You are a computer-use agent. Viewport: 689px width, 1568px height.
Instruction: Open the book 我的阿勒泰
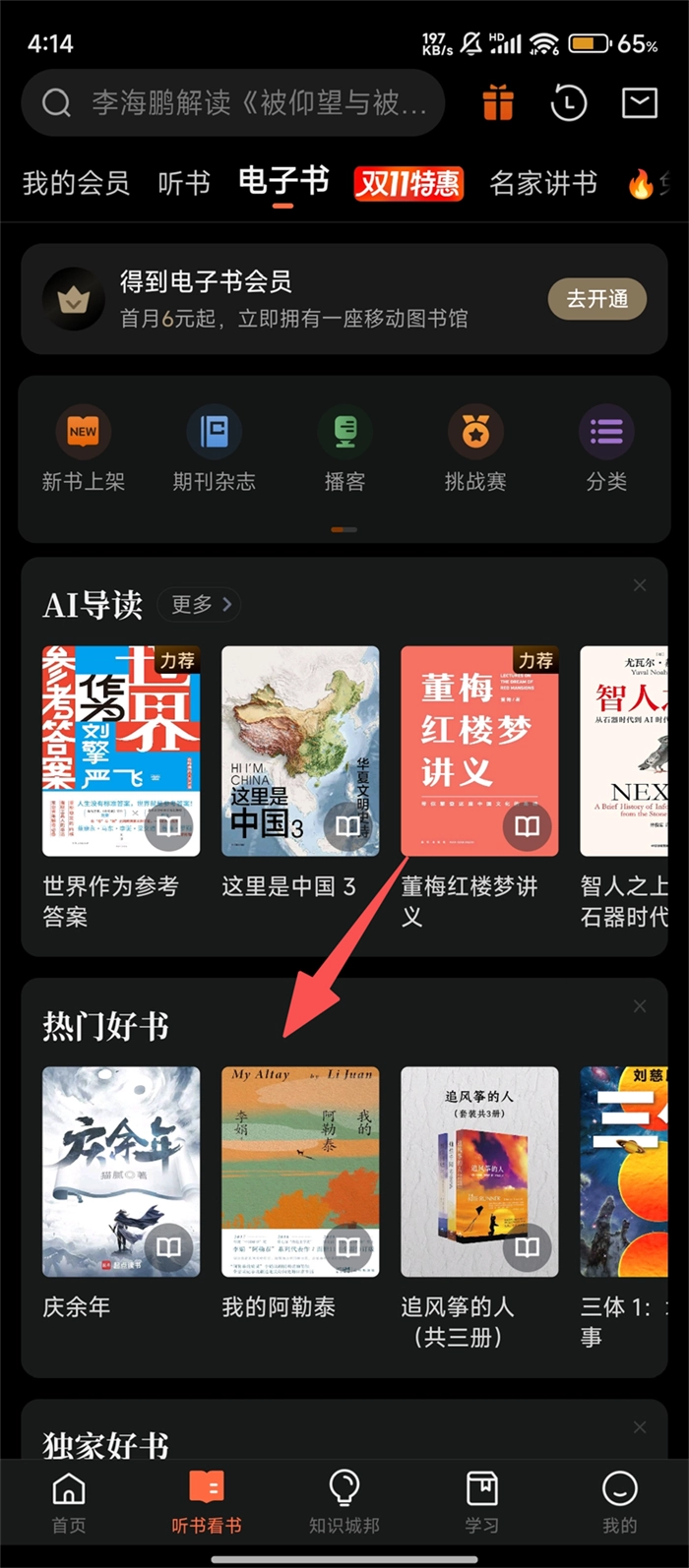tap(300, 1172)
